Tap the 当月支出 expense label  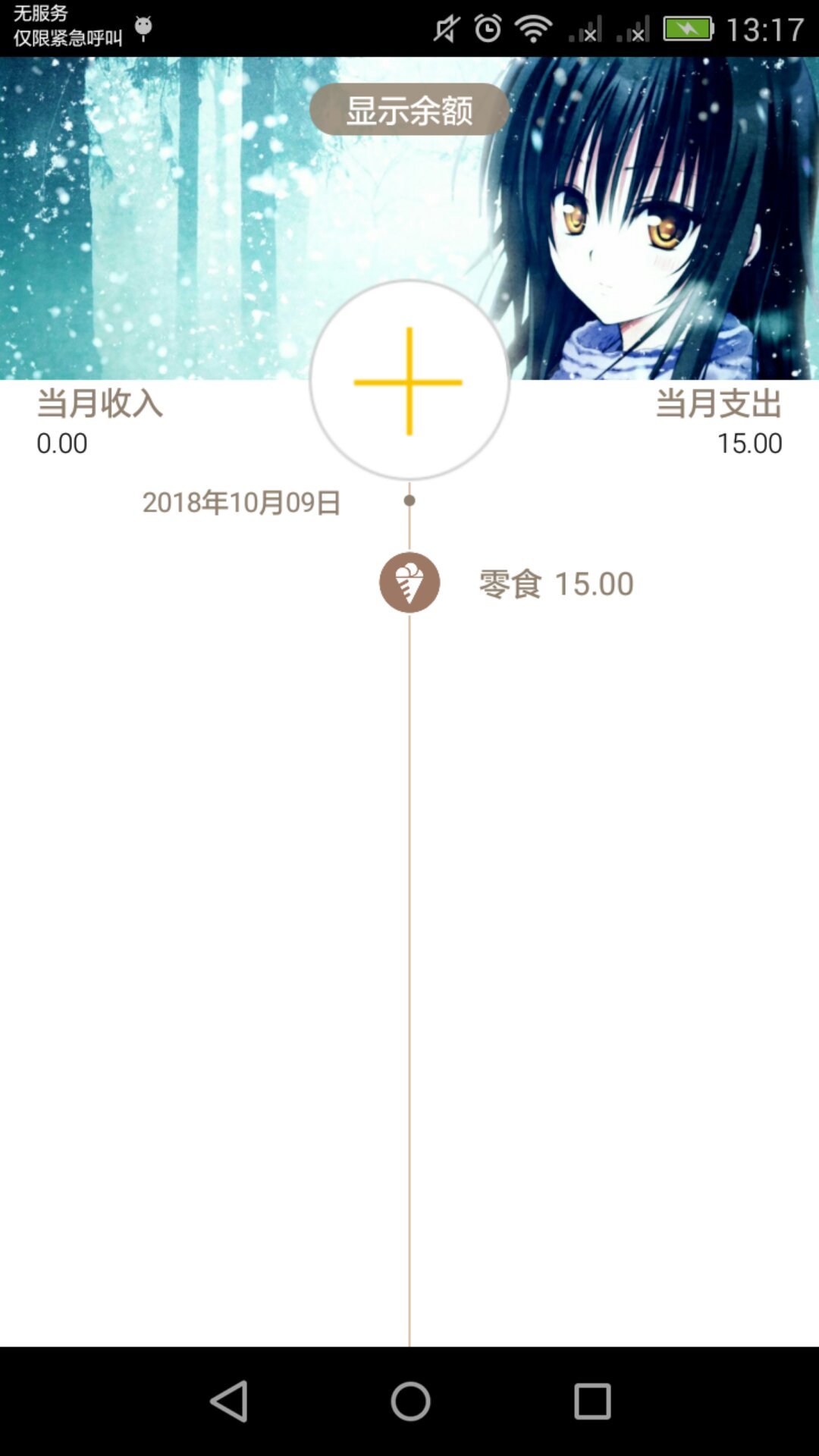tap(717, 404)
